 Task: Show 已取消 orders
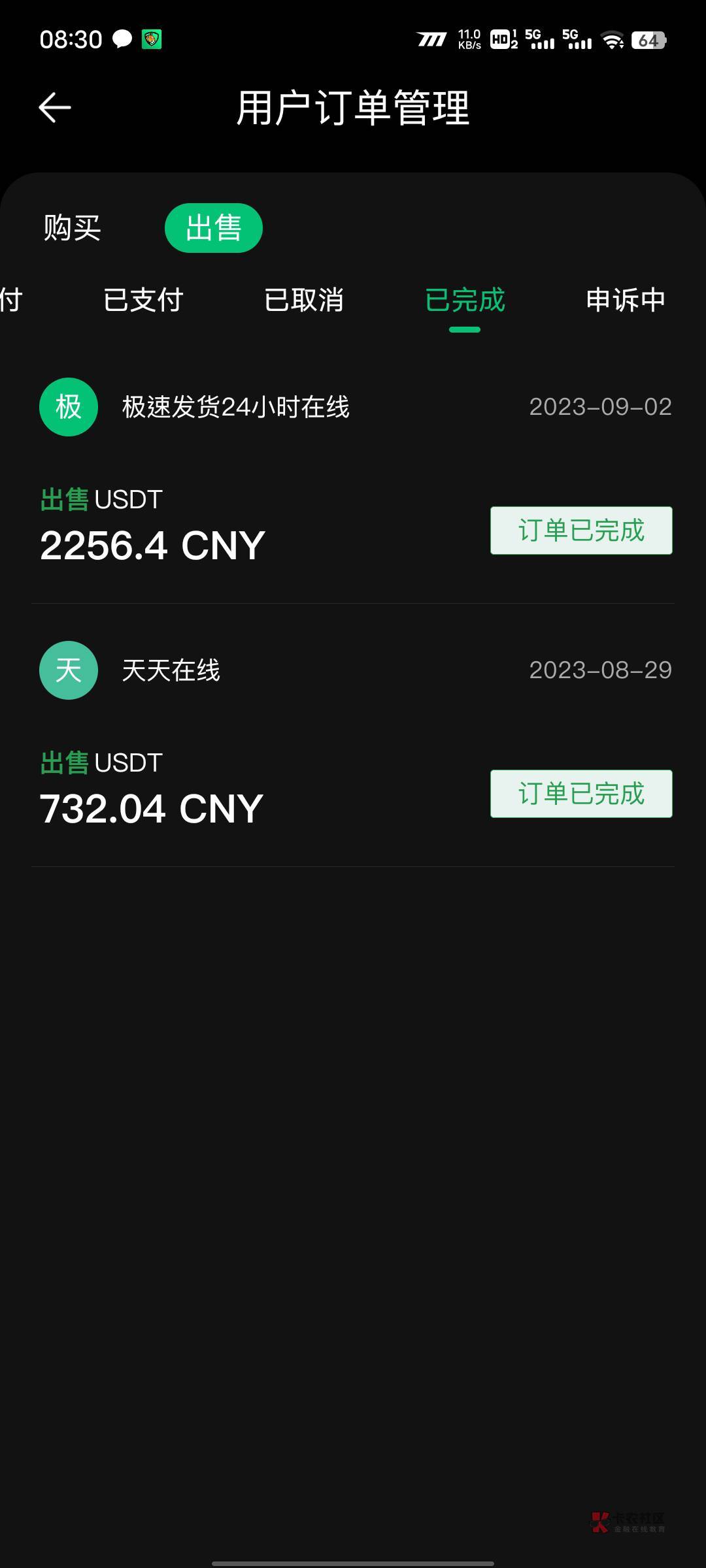(304, 300)
